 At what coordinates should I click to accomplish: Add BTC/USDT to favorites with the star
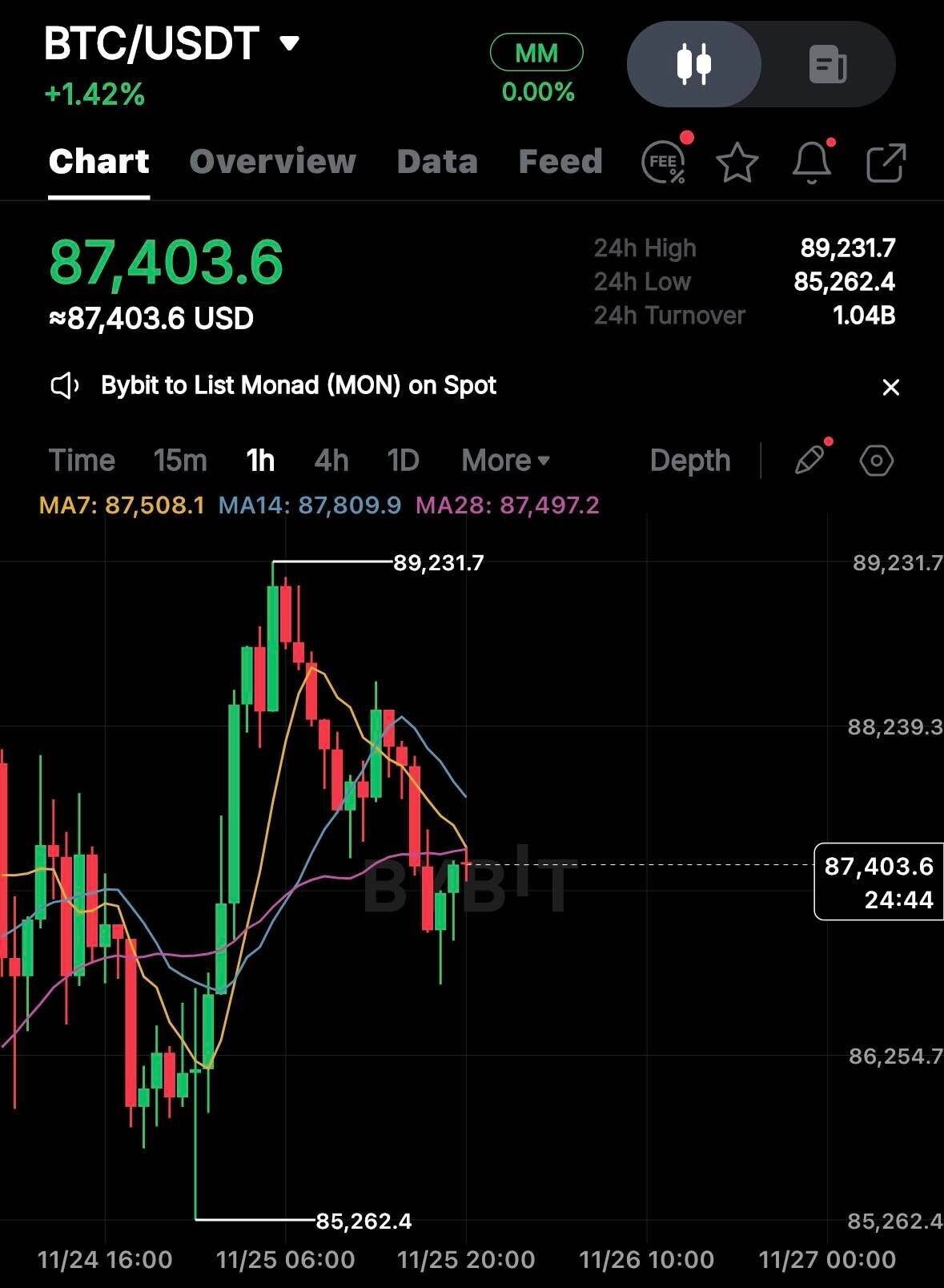click(737, 163)
